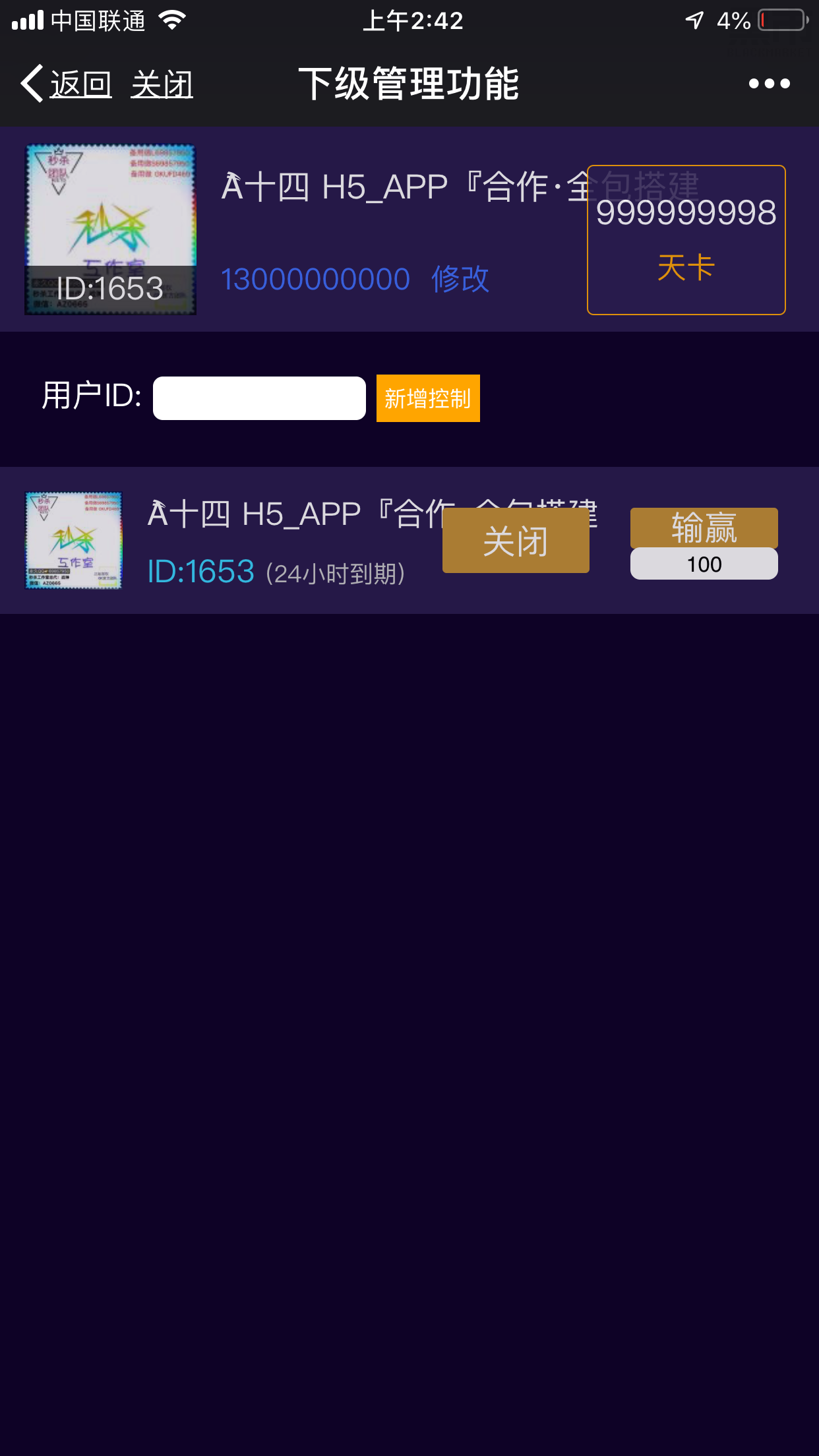Select the 输赢 button
Viewport: 819px width, 1456px height.
click(x=704, y=528)
